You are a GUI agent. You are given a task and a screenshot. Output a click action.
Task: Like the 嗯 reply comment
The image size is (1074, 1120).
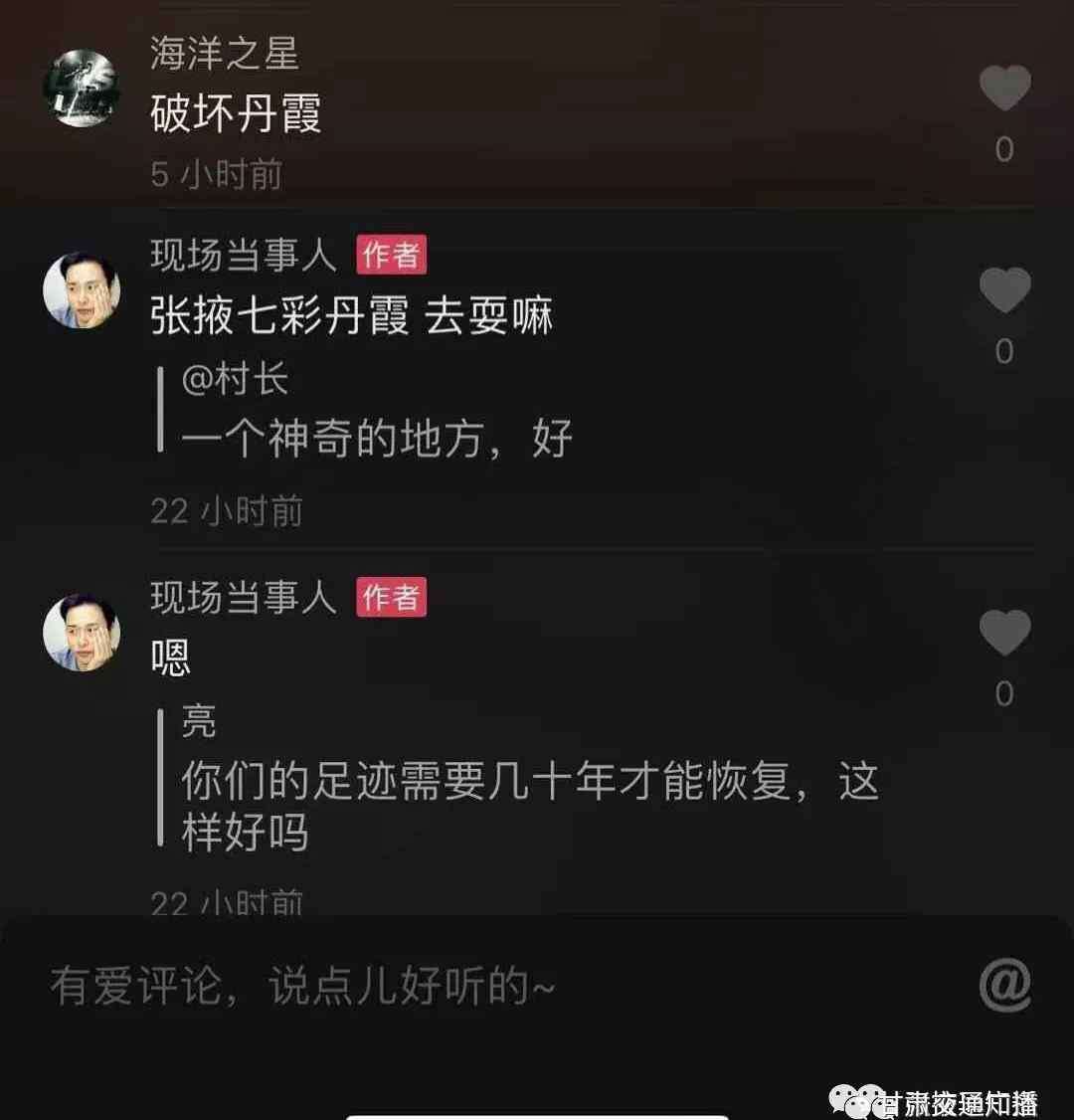(x=1004, y=633)
